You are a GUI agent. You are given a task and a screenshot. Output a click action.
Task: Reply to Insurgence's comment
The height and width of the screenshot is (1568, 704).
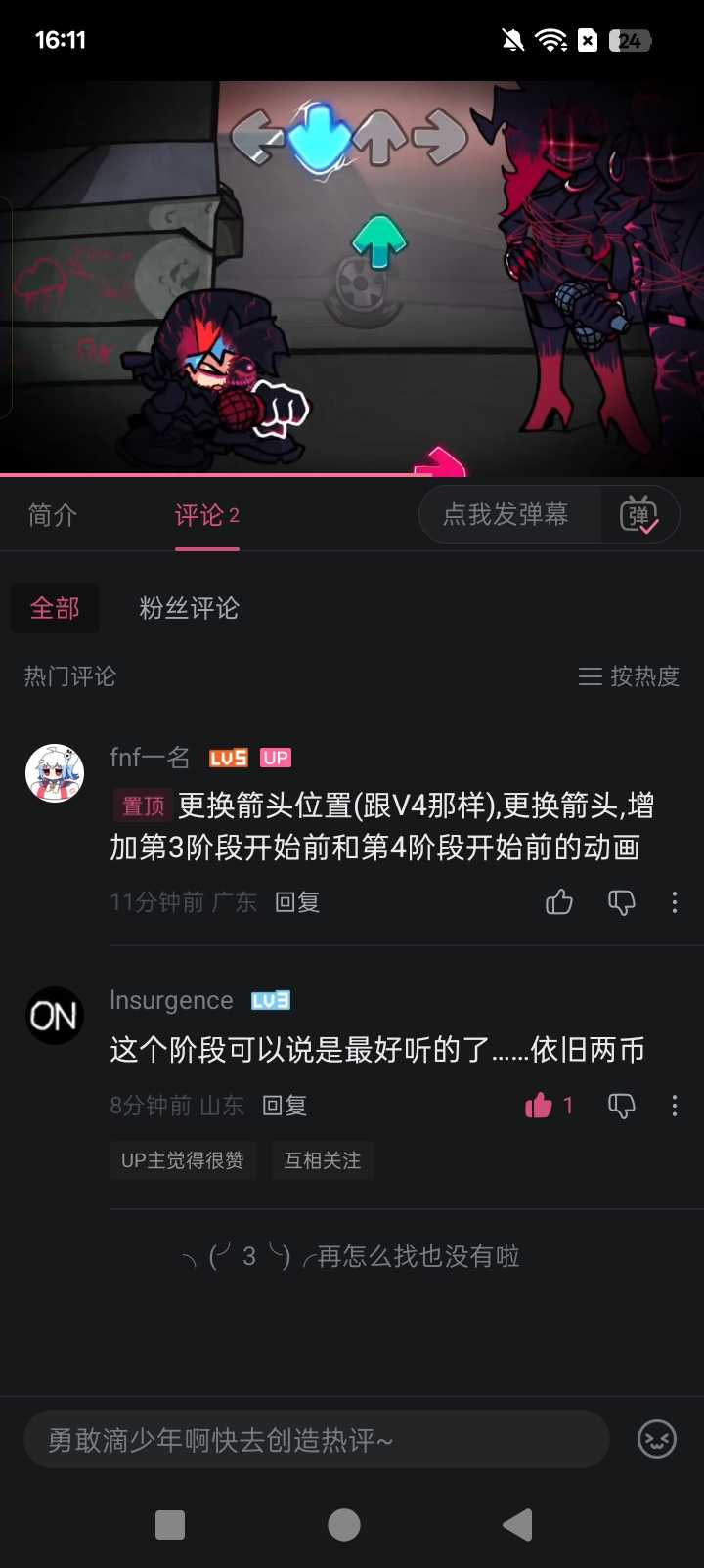285,1106
